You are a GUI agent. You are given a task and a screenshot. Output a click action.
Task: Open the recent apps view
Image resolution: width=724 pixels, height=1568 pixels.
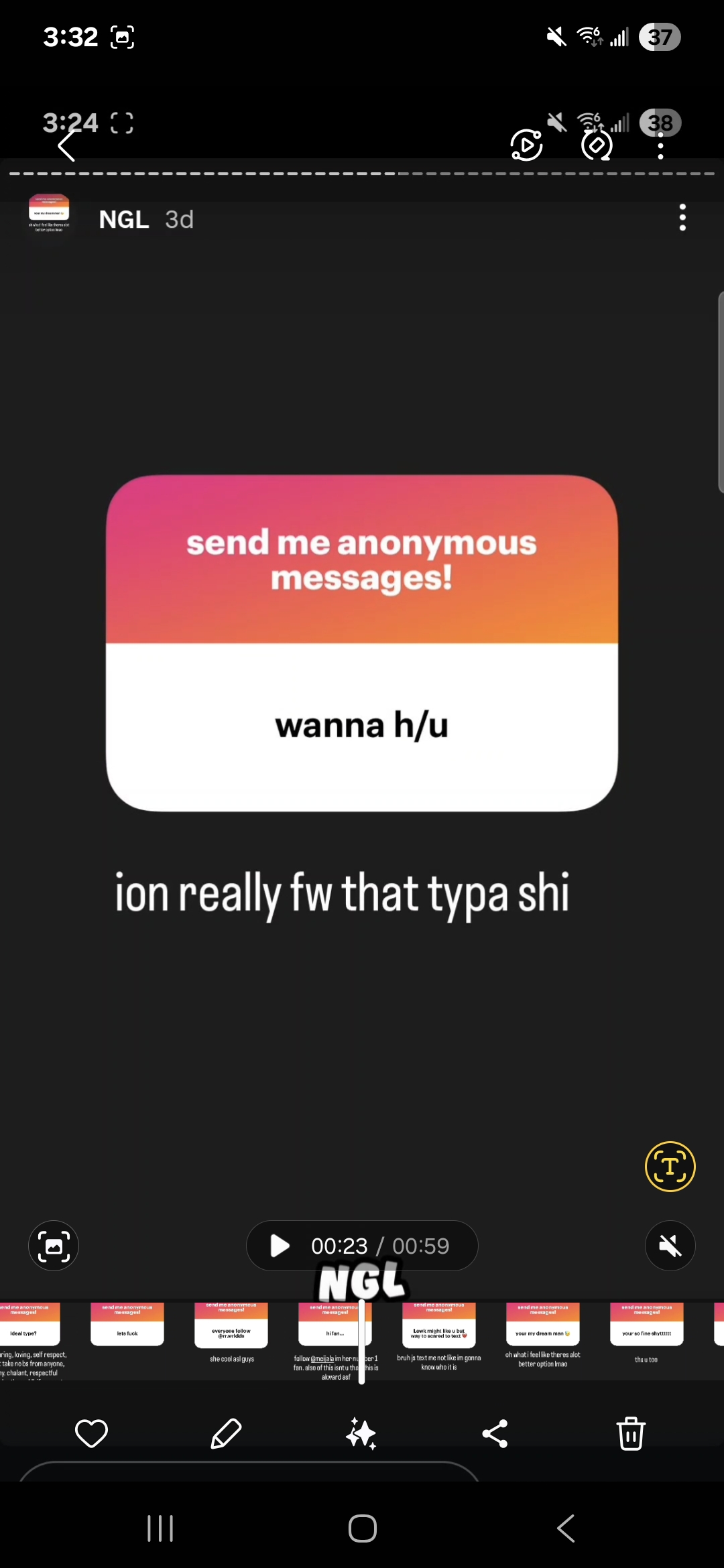click(x=160, y=1528)
